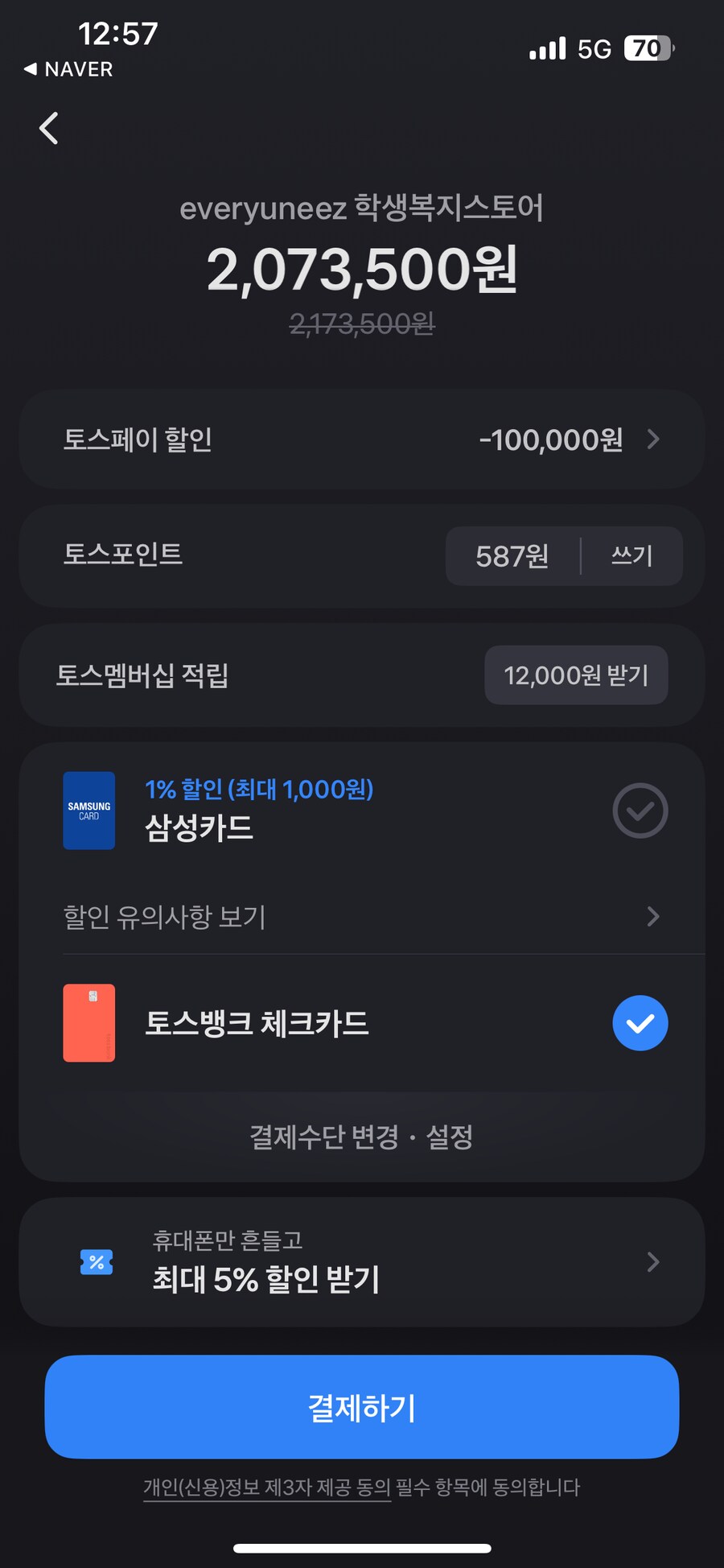Select 삼성카드 using its selection circle

640,811
